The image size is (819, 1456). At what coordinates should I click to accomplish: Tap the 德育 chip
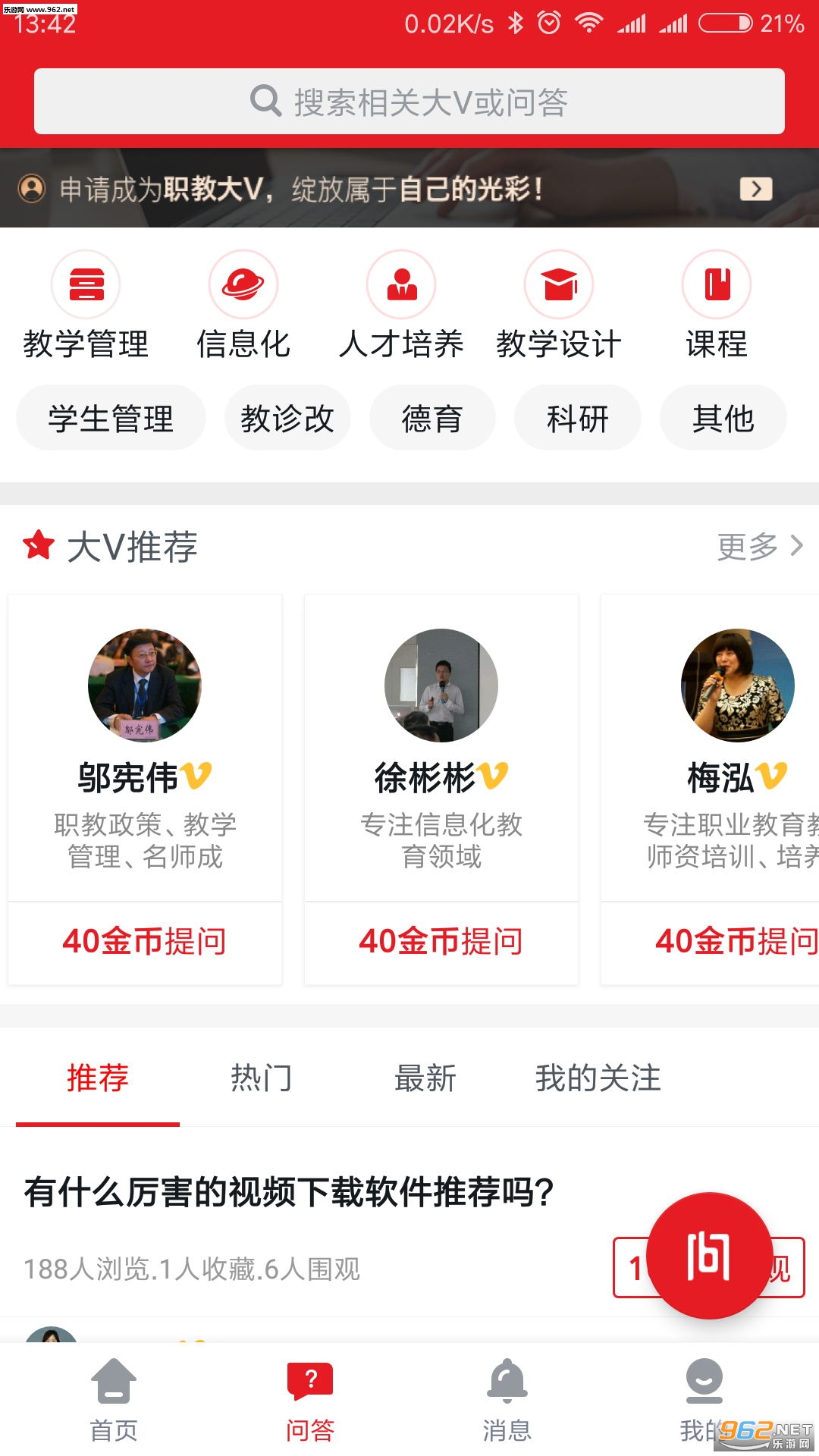[x=432, y=418]
